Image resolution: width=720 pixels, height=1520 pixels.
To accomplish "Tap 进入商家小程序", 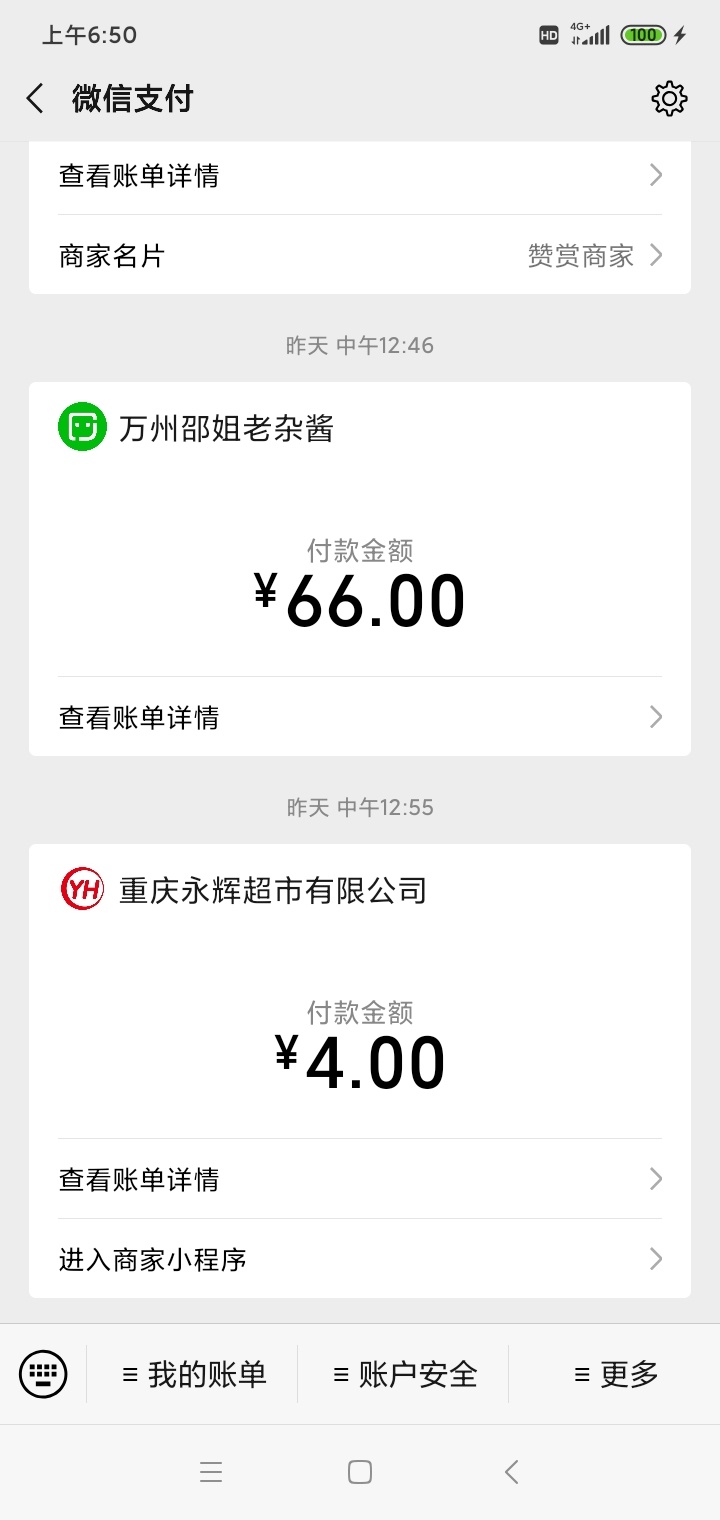I will tap(360, 1259).
